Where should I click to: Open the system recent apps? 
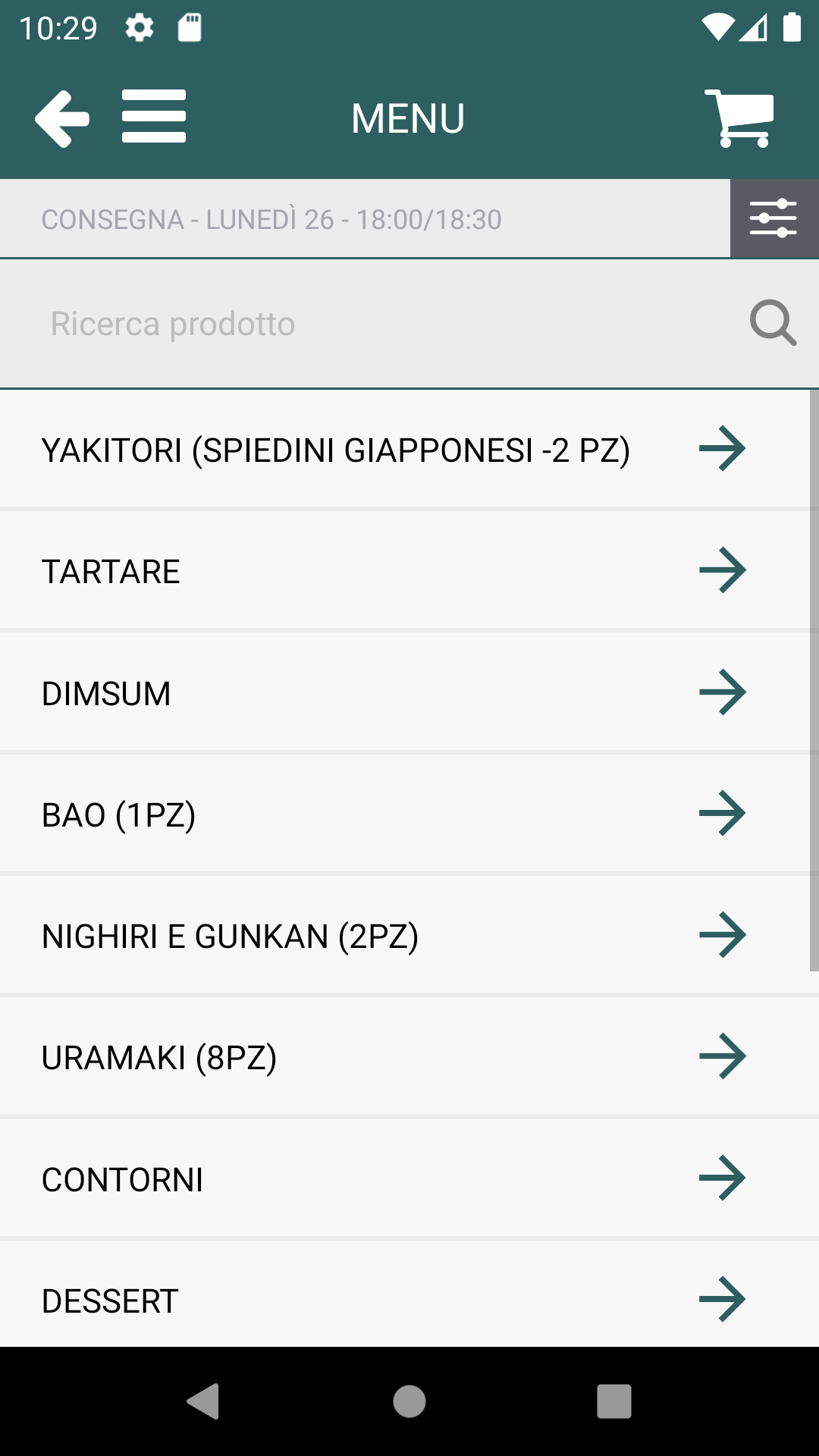tap(613, 1401)
